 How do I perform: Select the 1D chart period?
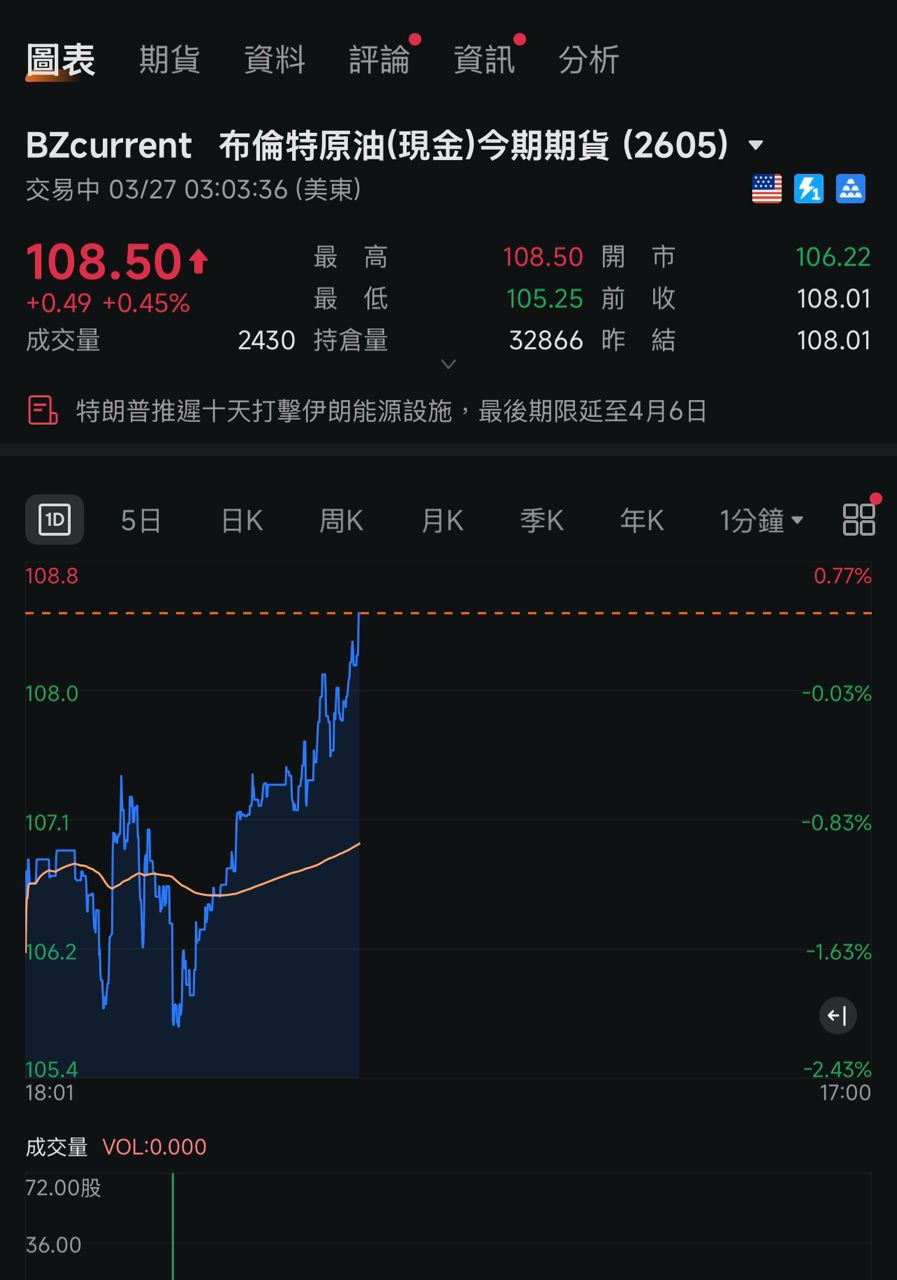tap(54, 520)
